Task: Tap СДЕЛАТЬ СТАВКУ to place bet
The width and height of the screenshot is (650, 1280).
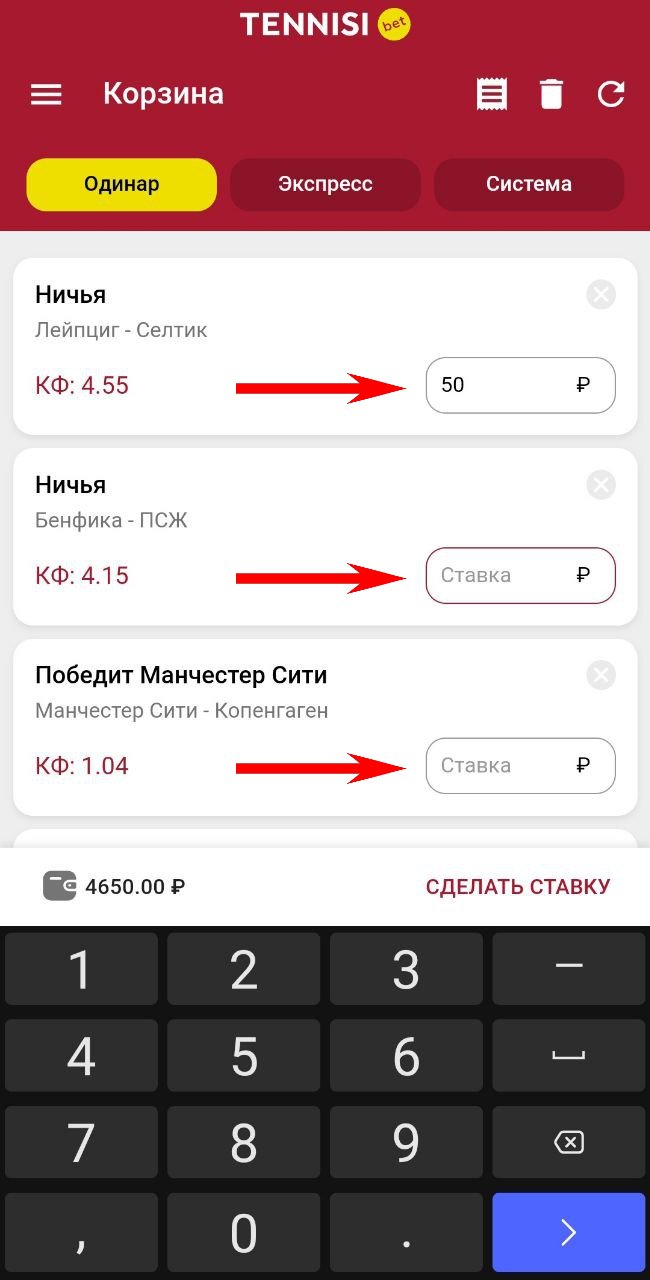Action: tap(518, 886)
